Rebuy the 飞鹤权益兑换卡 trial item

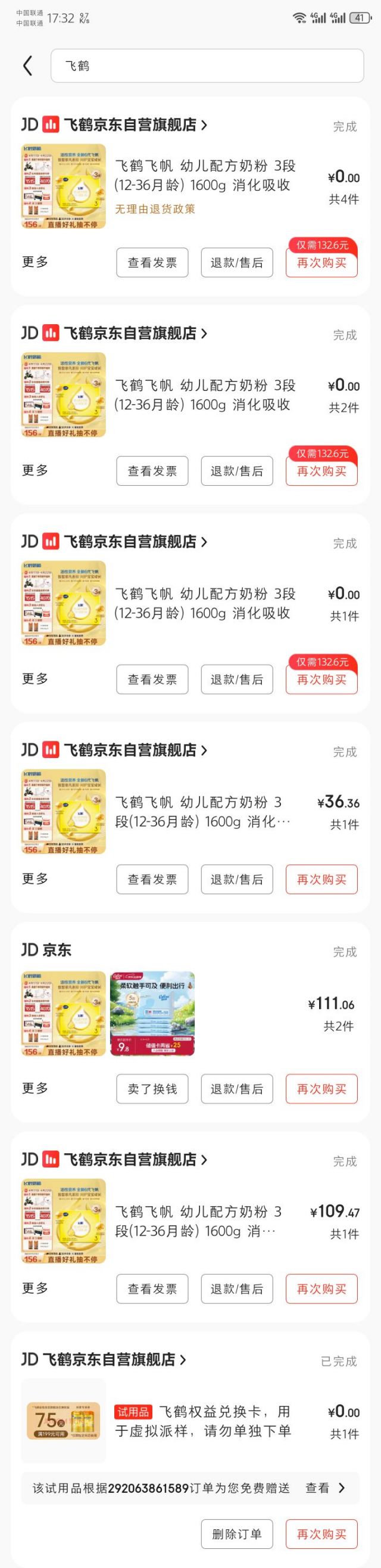(x=321, y=1533)
